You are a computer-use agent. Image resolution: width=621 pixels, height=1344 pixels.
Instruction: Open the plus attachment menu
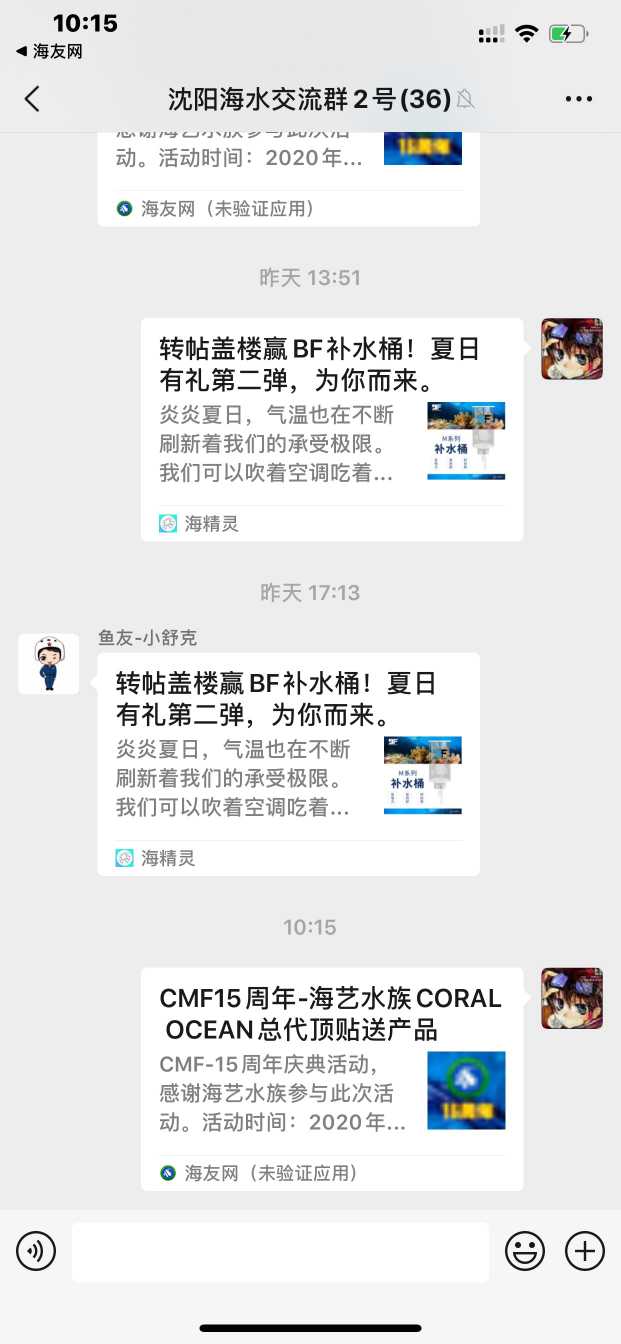click(x=585, y=1251)
